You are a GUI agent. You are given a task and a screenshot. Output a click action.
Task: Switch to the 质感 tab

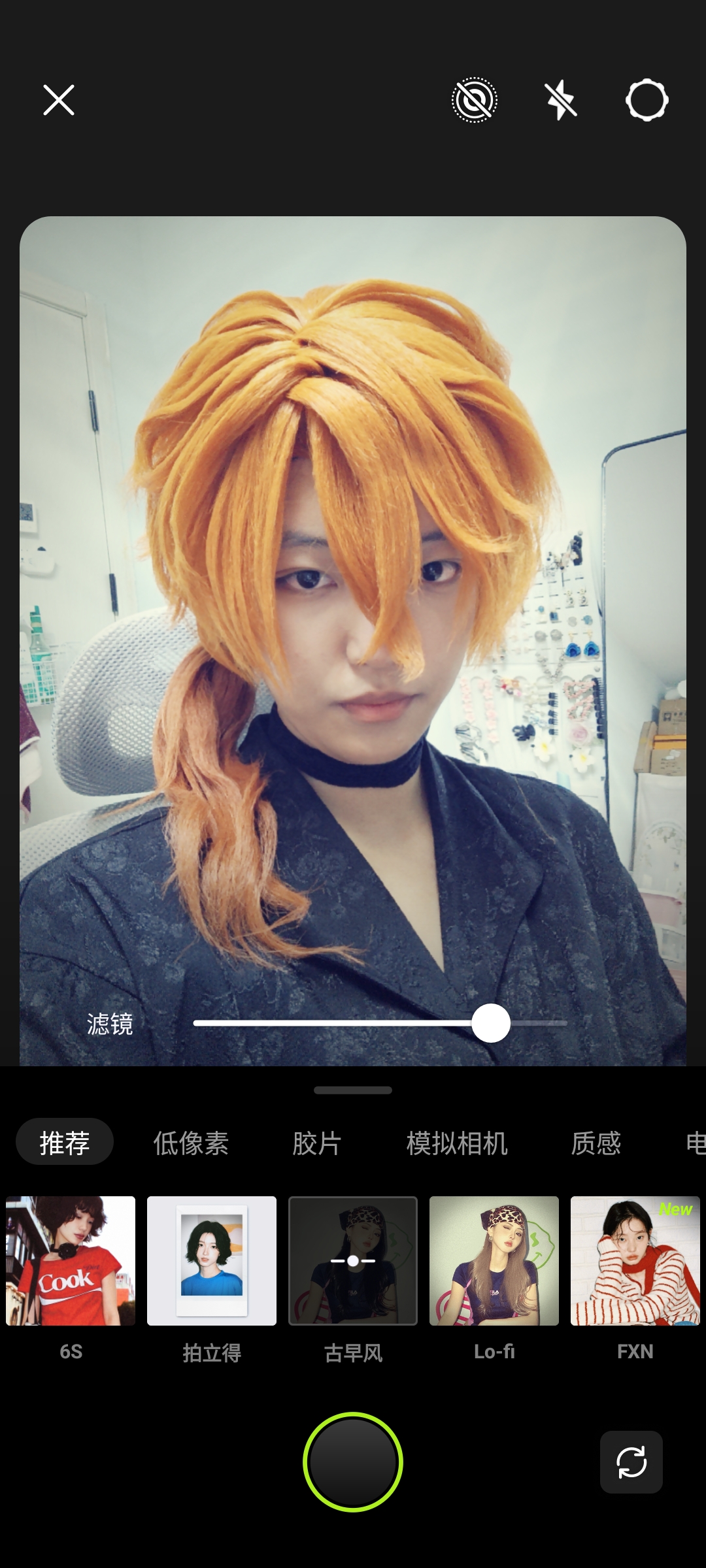pyautogui.click(x=596, y=1143)
